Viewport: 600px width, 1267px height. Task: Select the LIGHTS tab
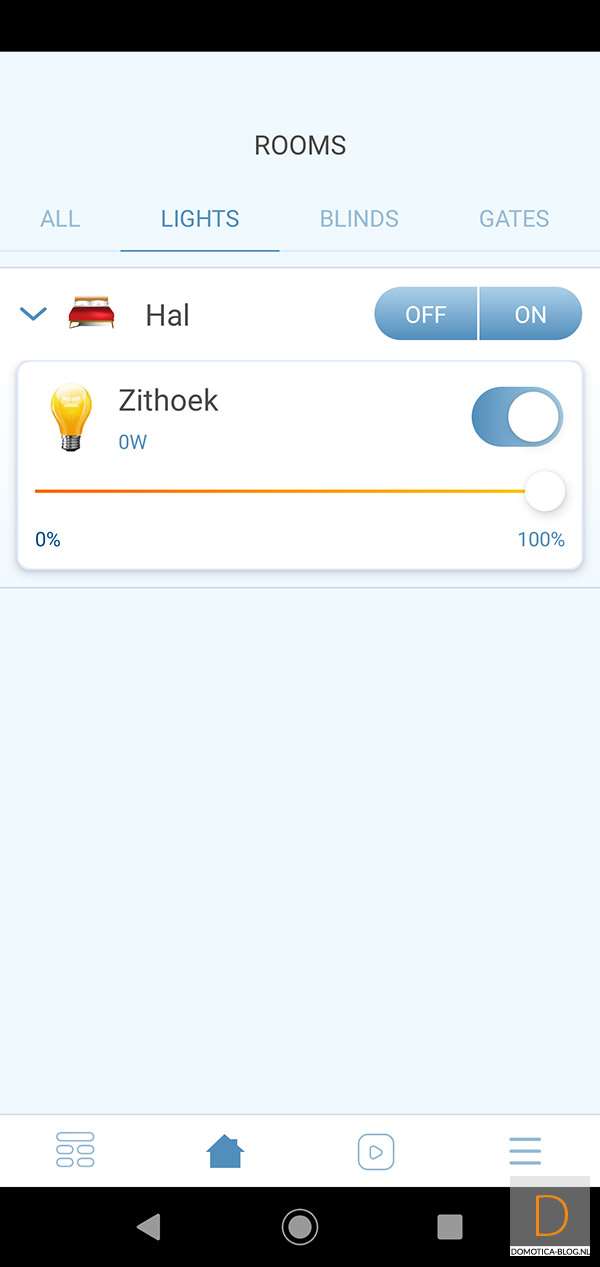click(x=200, y=219)
